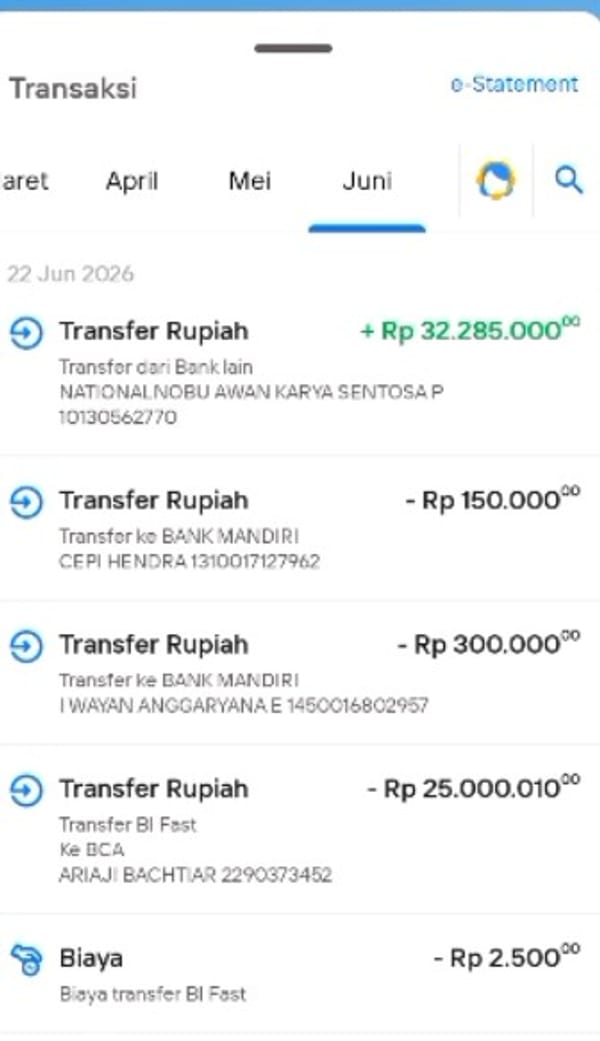
Task: Open the +Rp 32.285.000 incoming transfer
Action: (300, 372)
